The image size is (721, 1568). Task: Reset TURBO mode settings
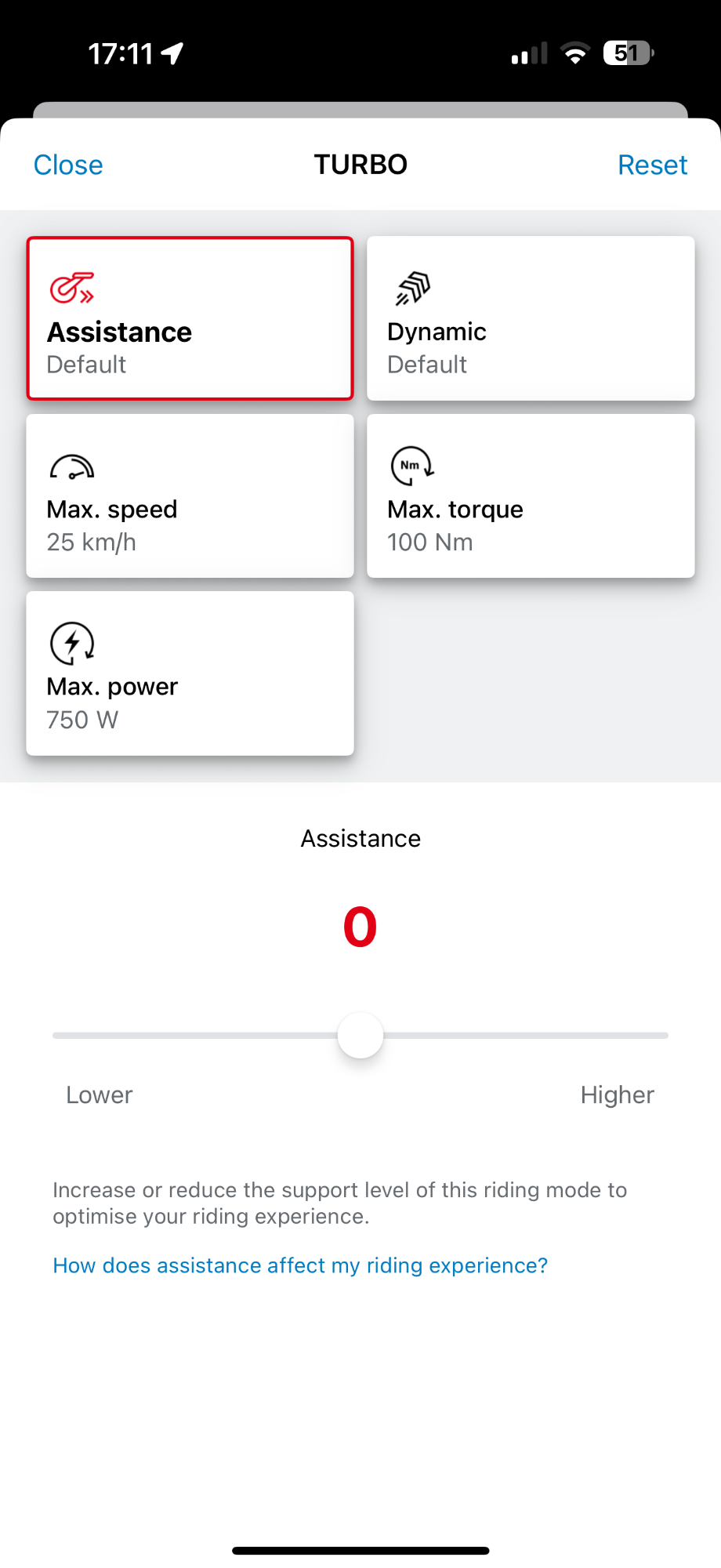(x=652, y=165)
